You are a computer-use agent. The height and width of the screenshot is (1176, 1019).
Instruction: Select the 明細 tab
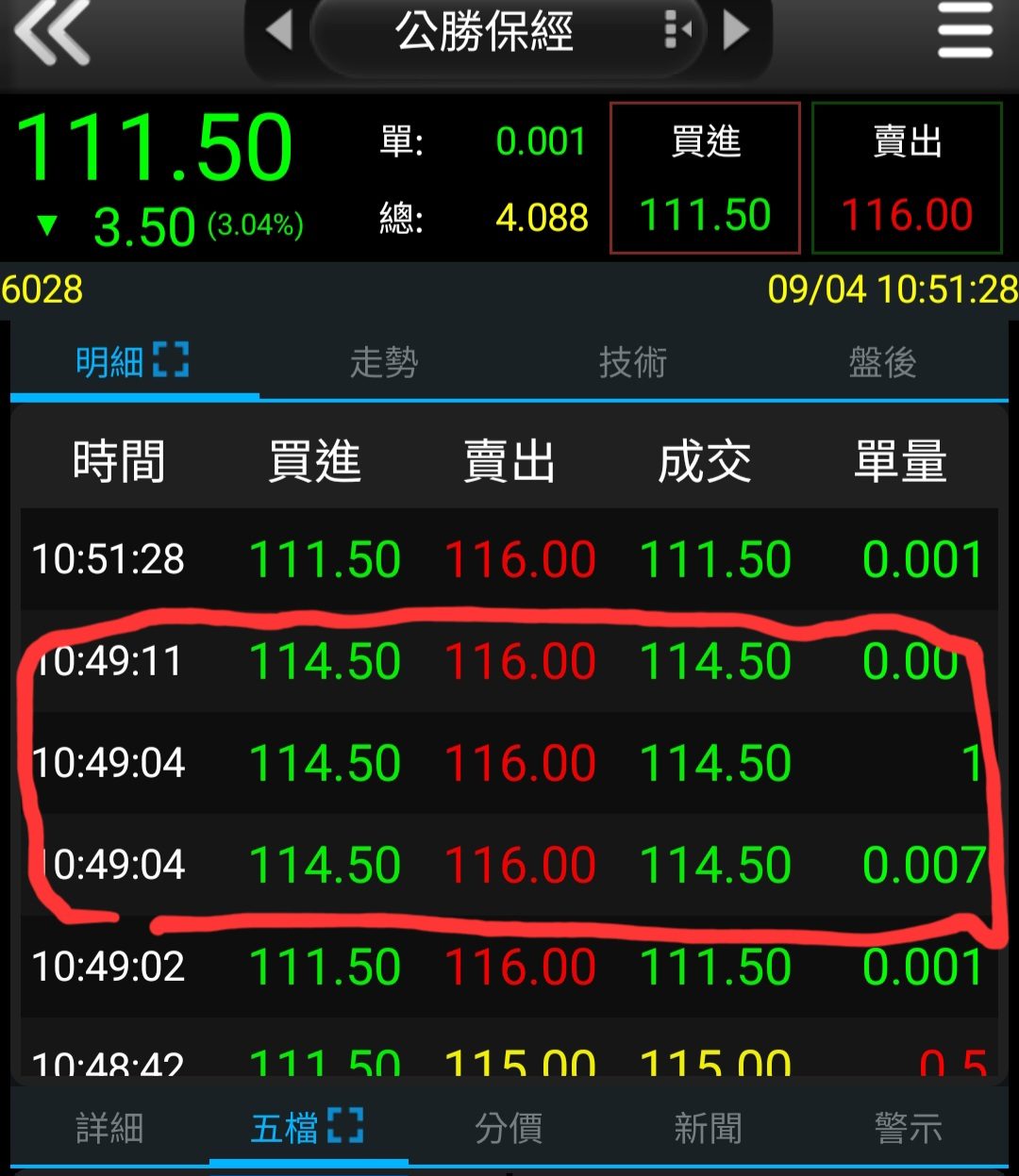(x=132, y=362)
